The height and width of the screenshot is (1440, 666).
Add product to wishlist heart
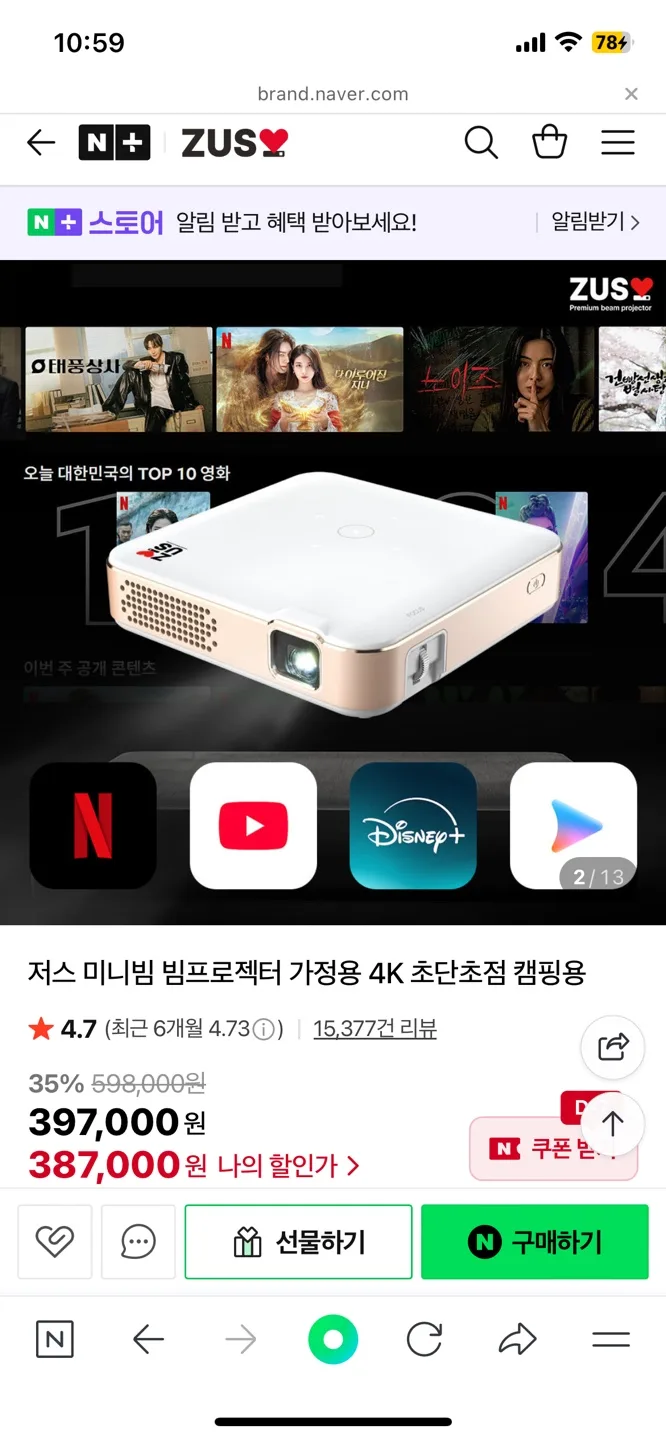click(x=55, y=1241)
